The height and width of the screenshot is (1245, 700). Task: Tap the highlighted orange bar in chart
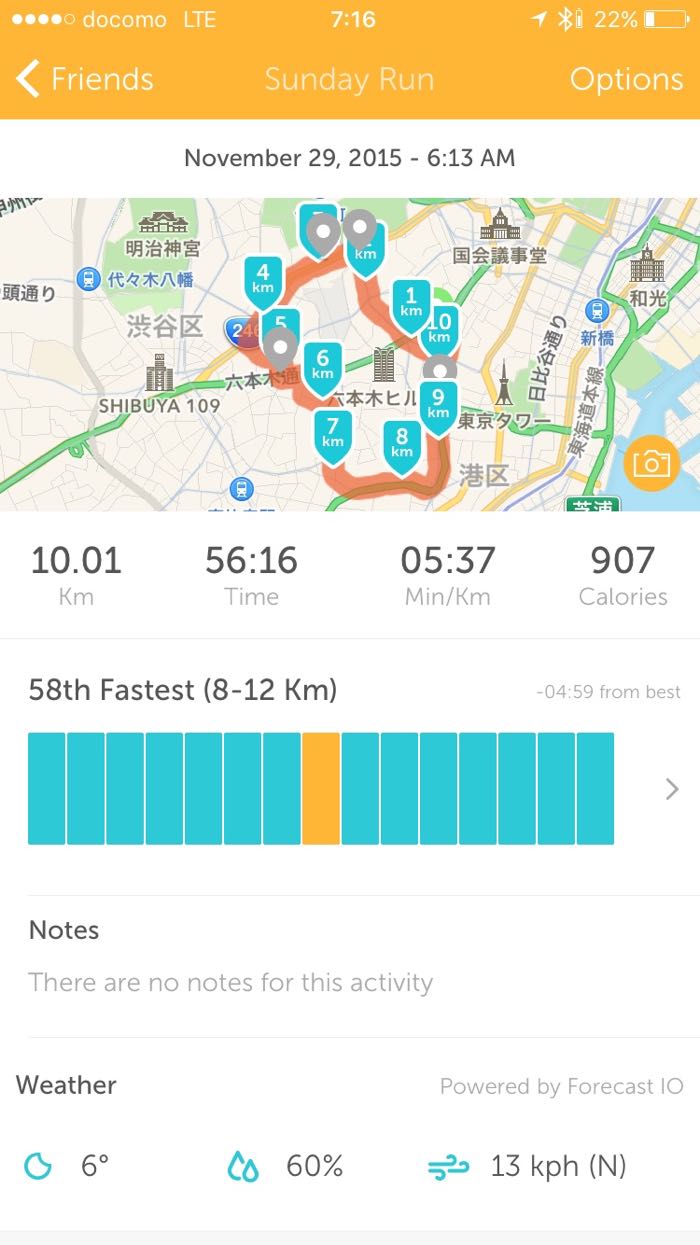[x=321, y=789]
